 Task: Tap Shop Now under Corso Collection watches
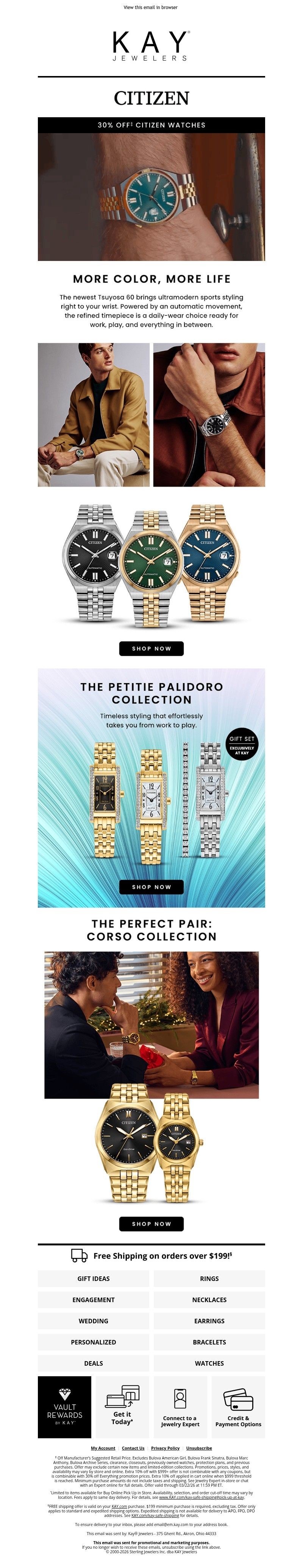point(151,1223)
